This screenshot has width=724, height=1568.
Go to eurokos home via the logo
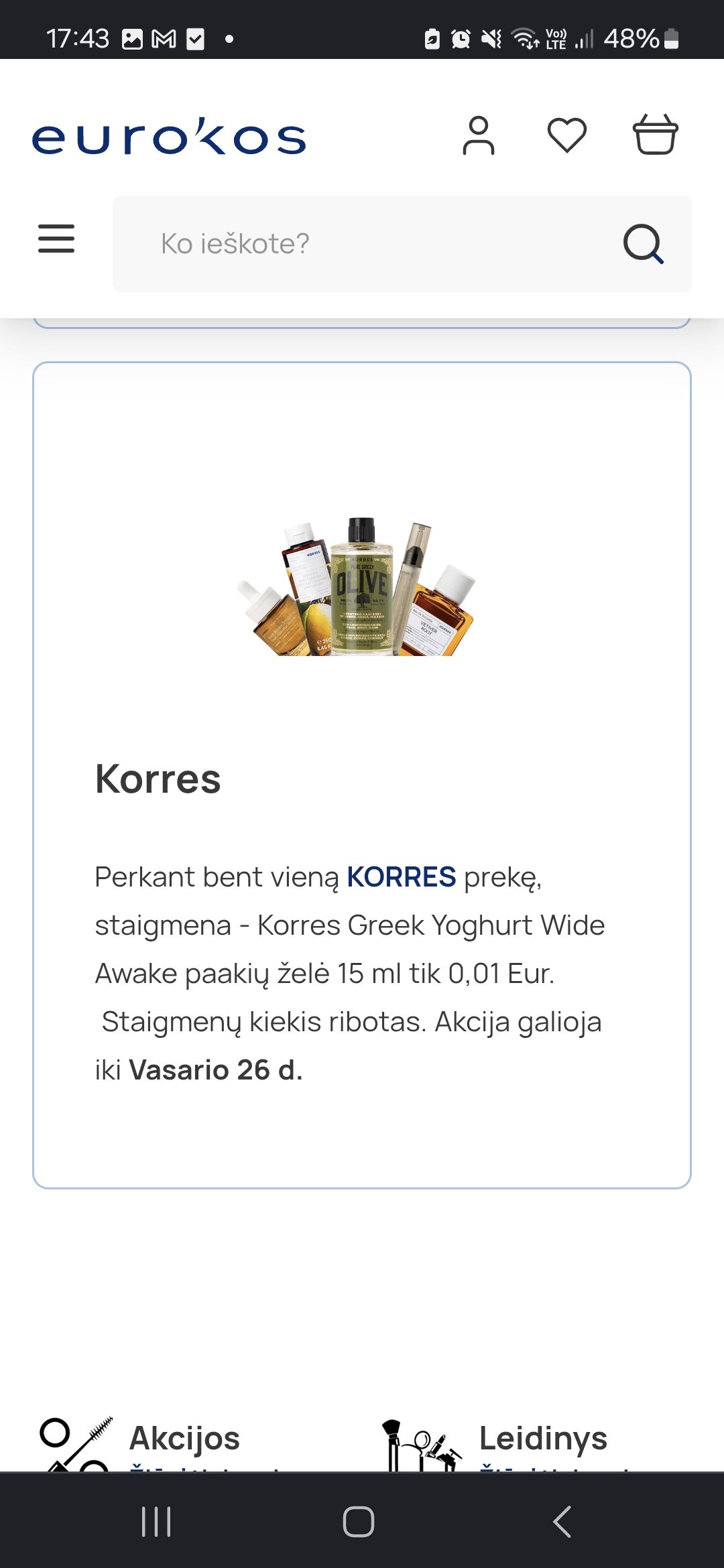pyautogui.click(x=169, y=136)
